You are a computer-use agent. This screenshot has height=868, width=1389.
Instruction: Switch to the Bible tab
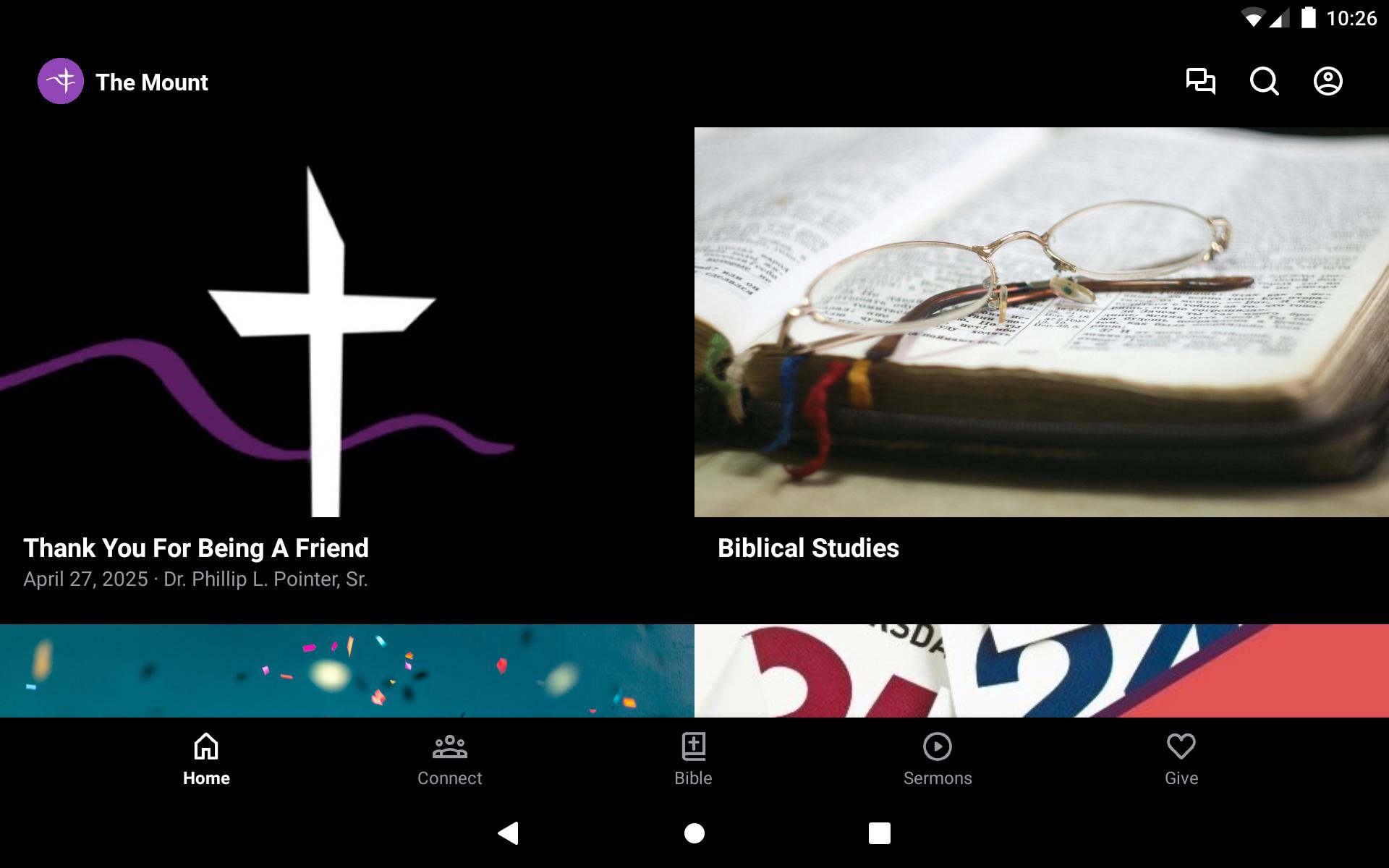693,759
